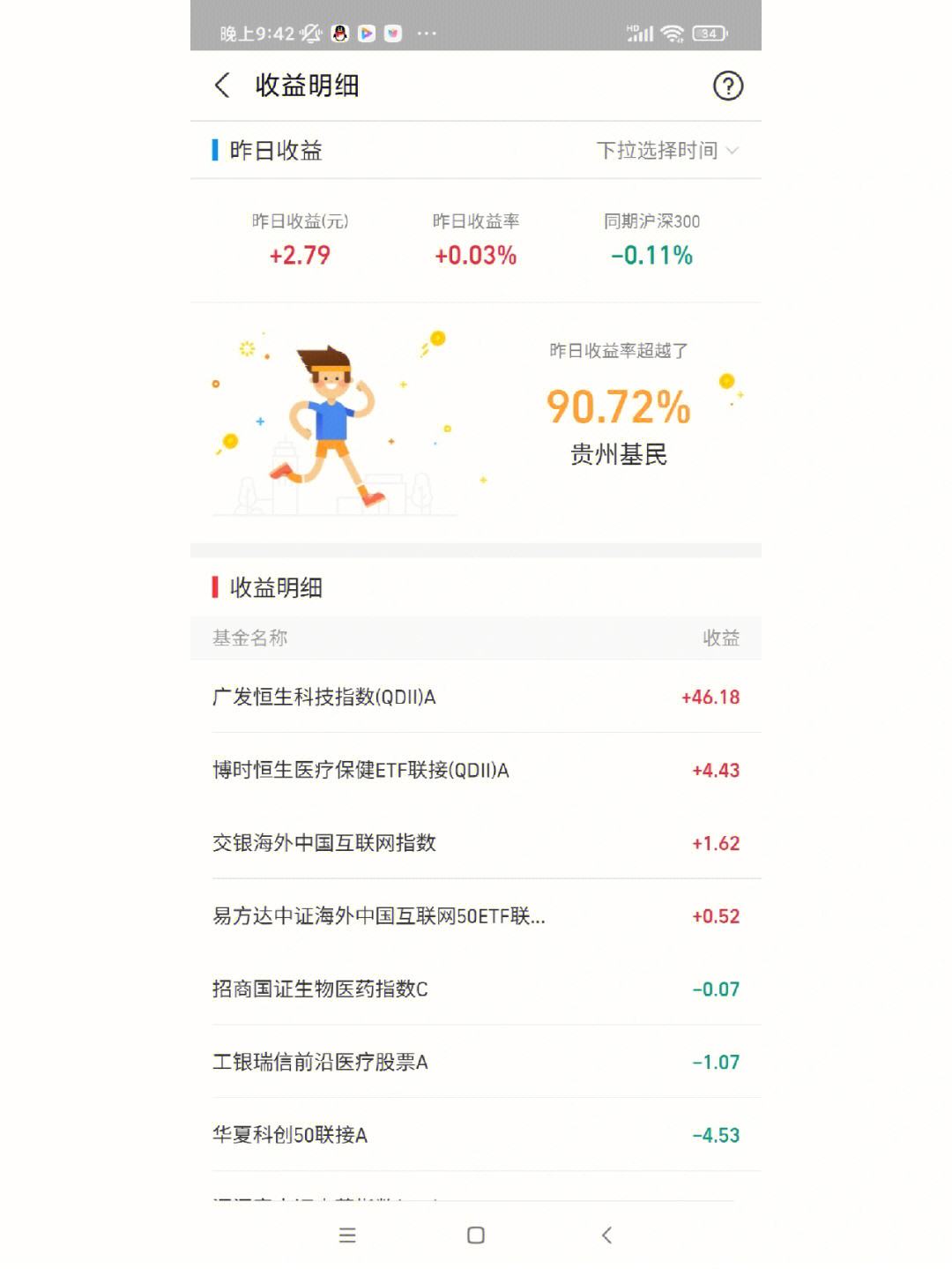View 博时恒生医疗保健ETF联接(QDII)A fund
This screenshot has height=1269, width=952.
(476, 769)
